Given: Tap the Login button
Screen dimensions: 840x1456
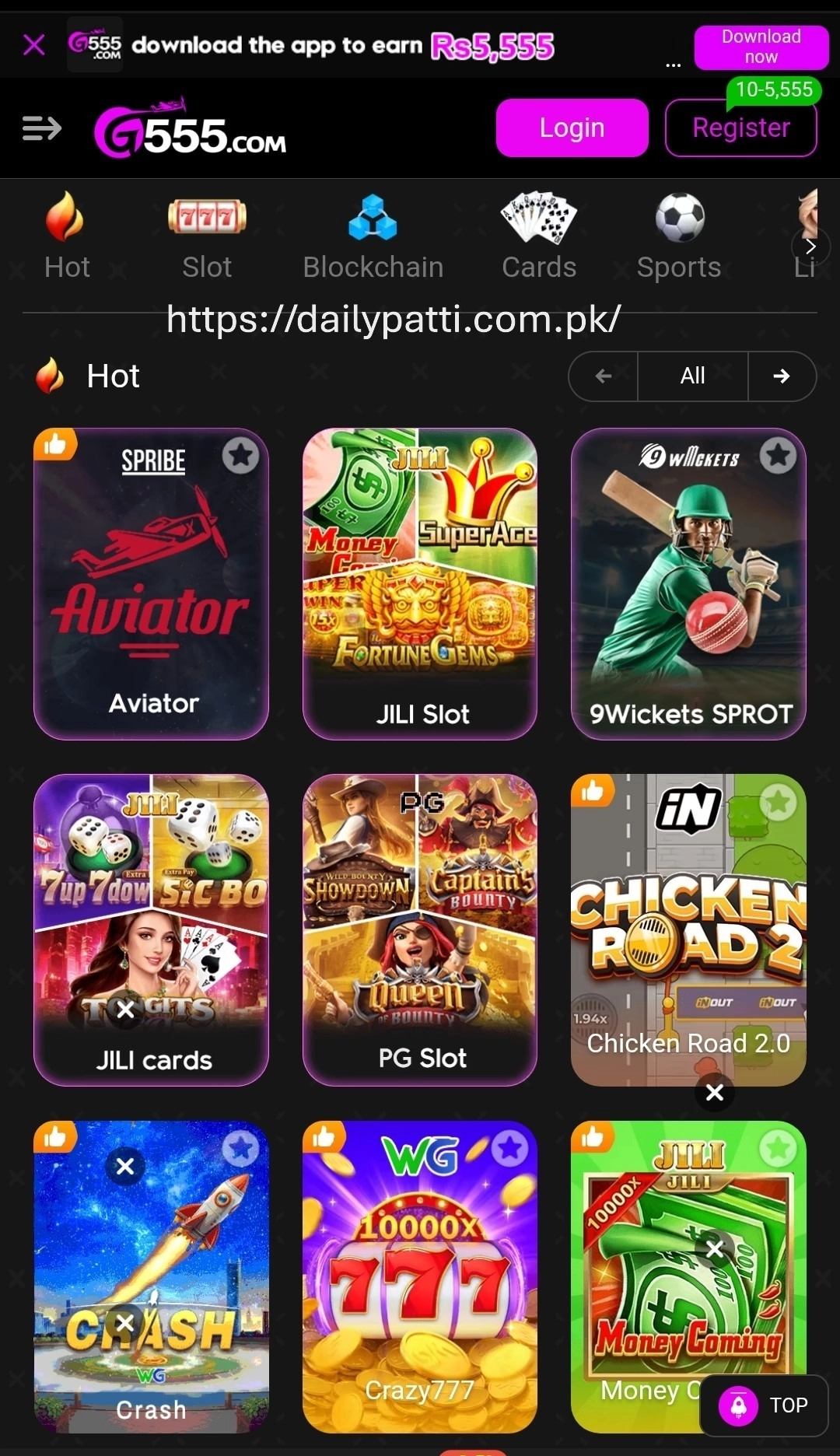Looking at the screenshot, I should click(572, 128).
